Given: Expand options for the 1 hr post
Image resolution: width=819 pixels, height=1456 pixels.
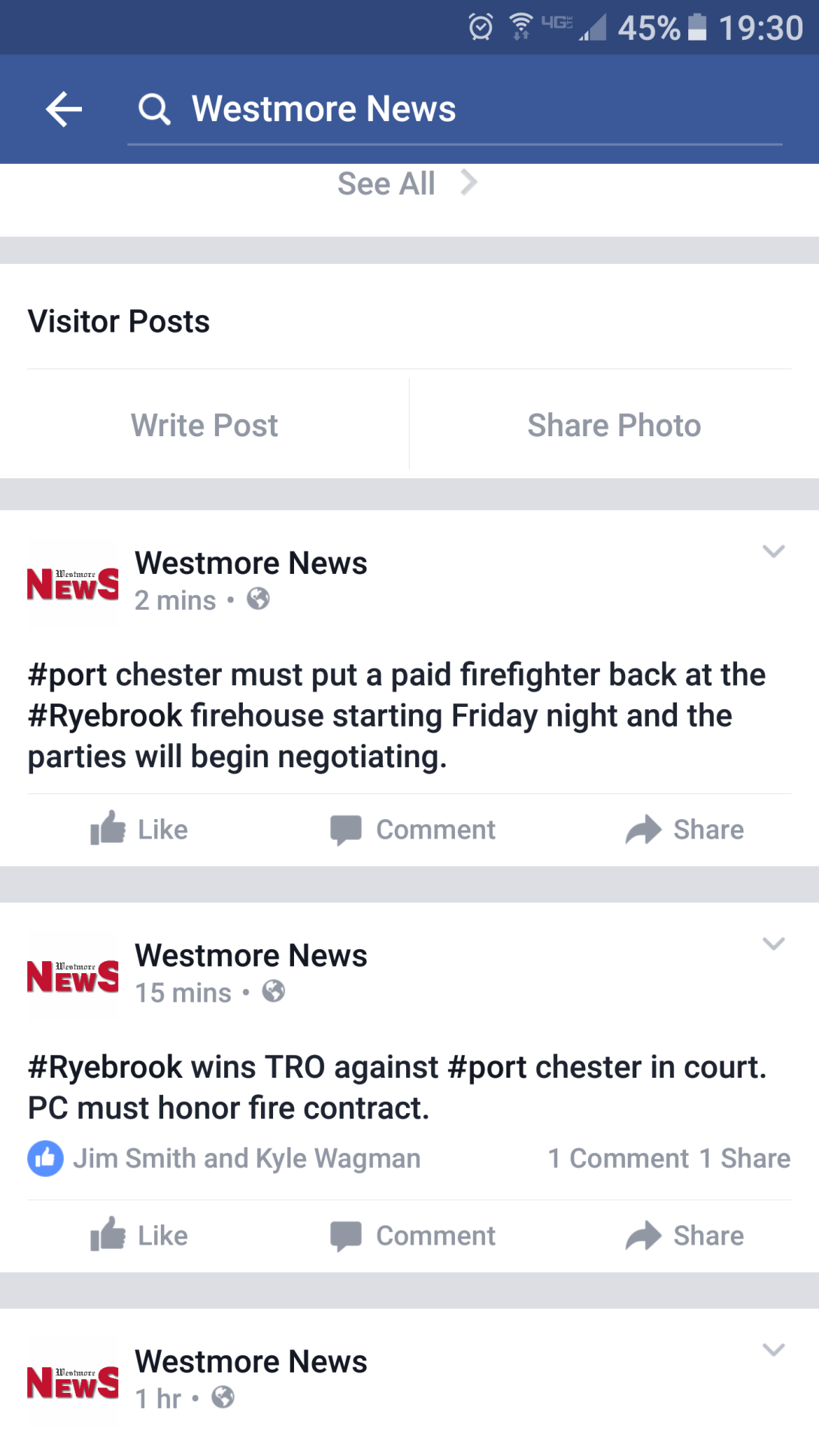Looking at the screenshot, I should [x=773, y=1349].
